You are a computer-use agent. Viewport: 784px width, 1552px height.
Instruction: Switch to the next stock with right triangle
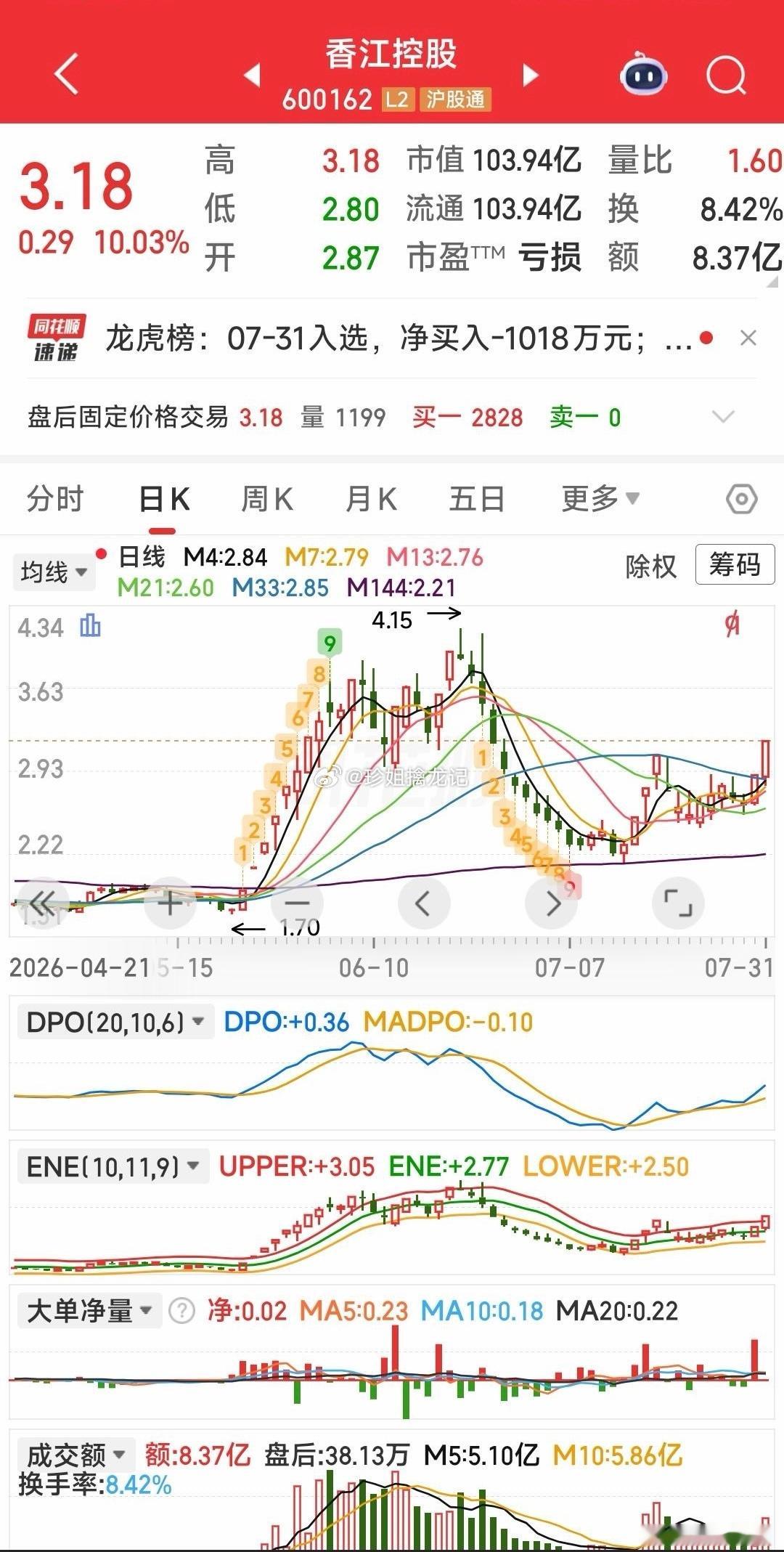coord(531,75)
